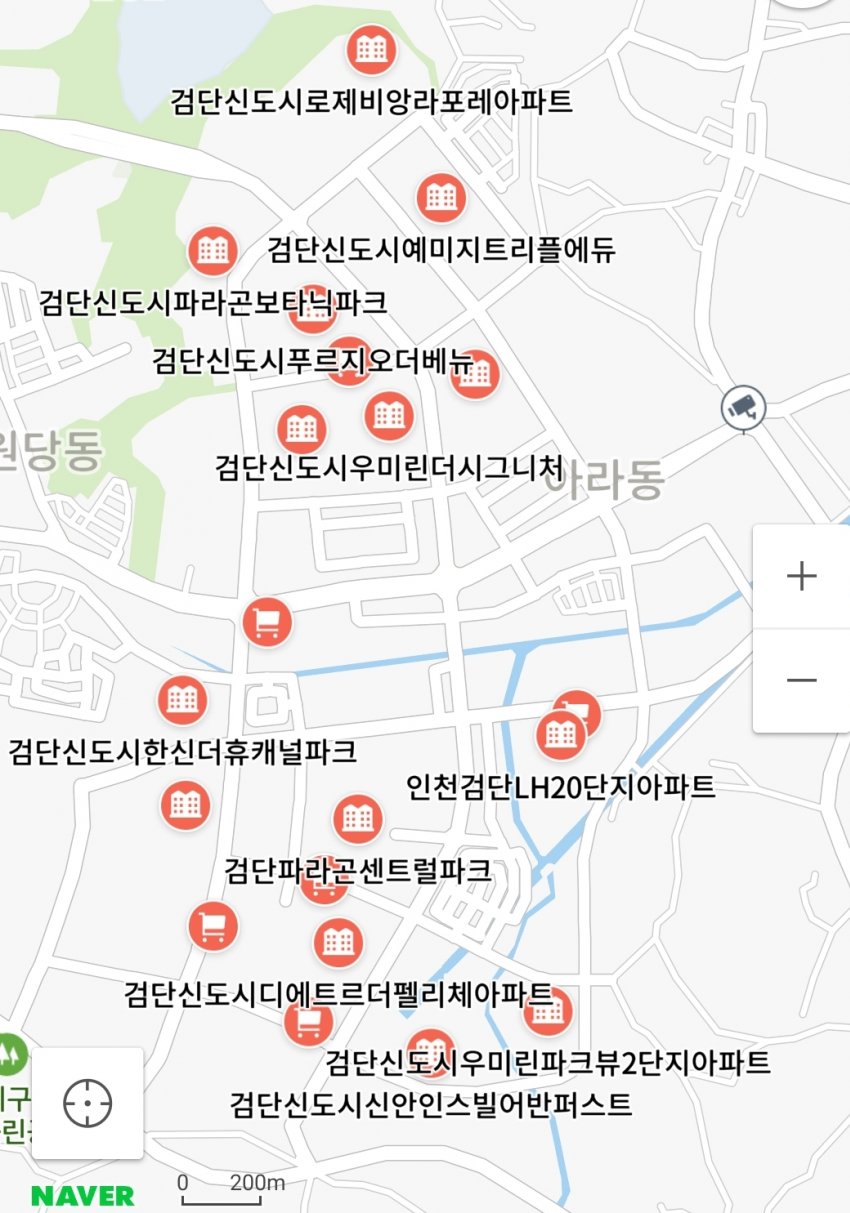Open the 검단신도시한신더휴캐널파크 marker
The width and height of the screenshot is (850, 1213).
(182, 699)
